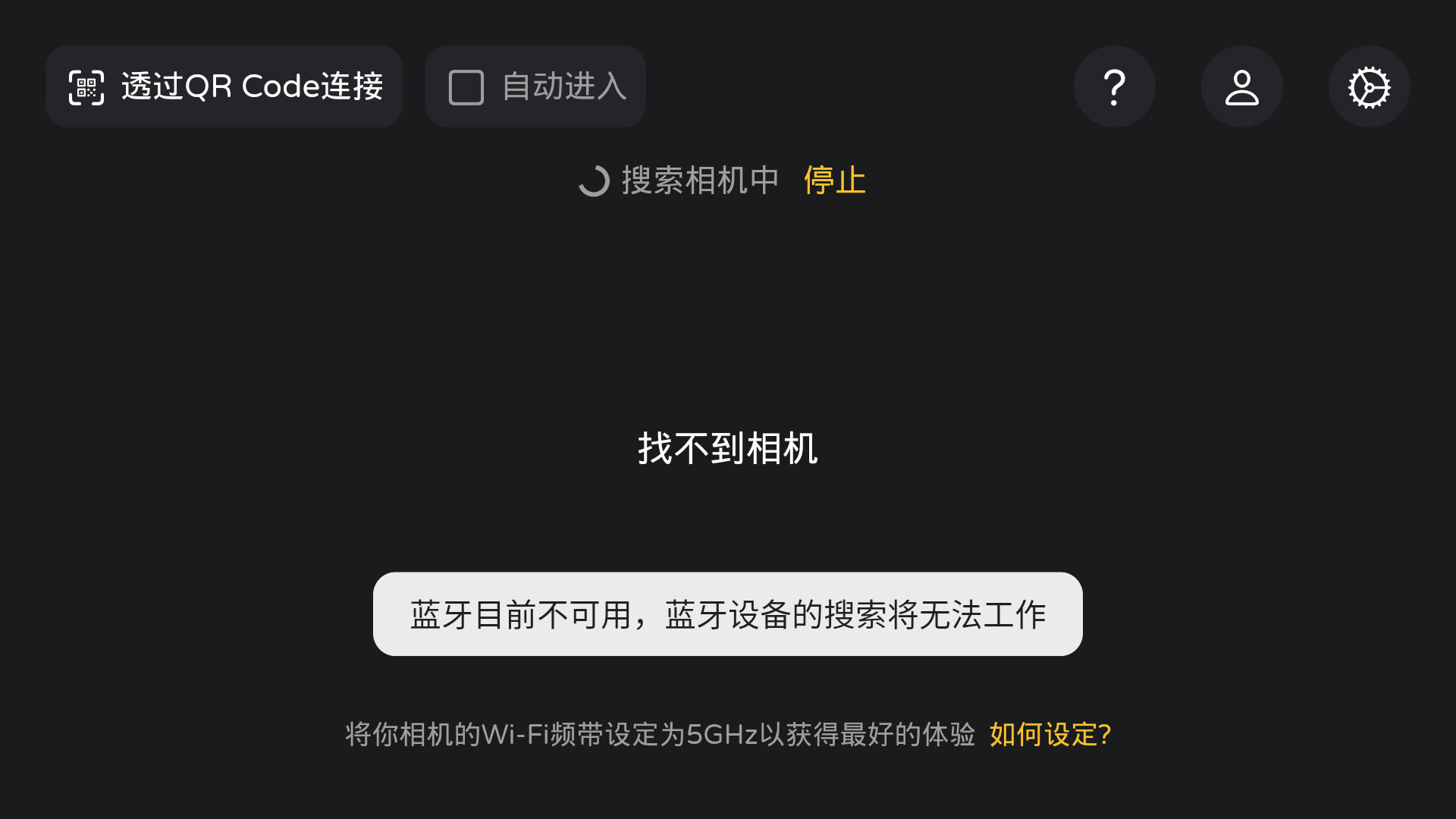Image resolution: width=1456 pixels, height=819 pixels.
Task: Open the user account icon
Action: pyautogui.click(x=1241, y=86)
